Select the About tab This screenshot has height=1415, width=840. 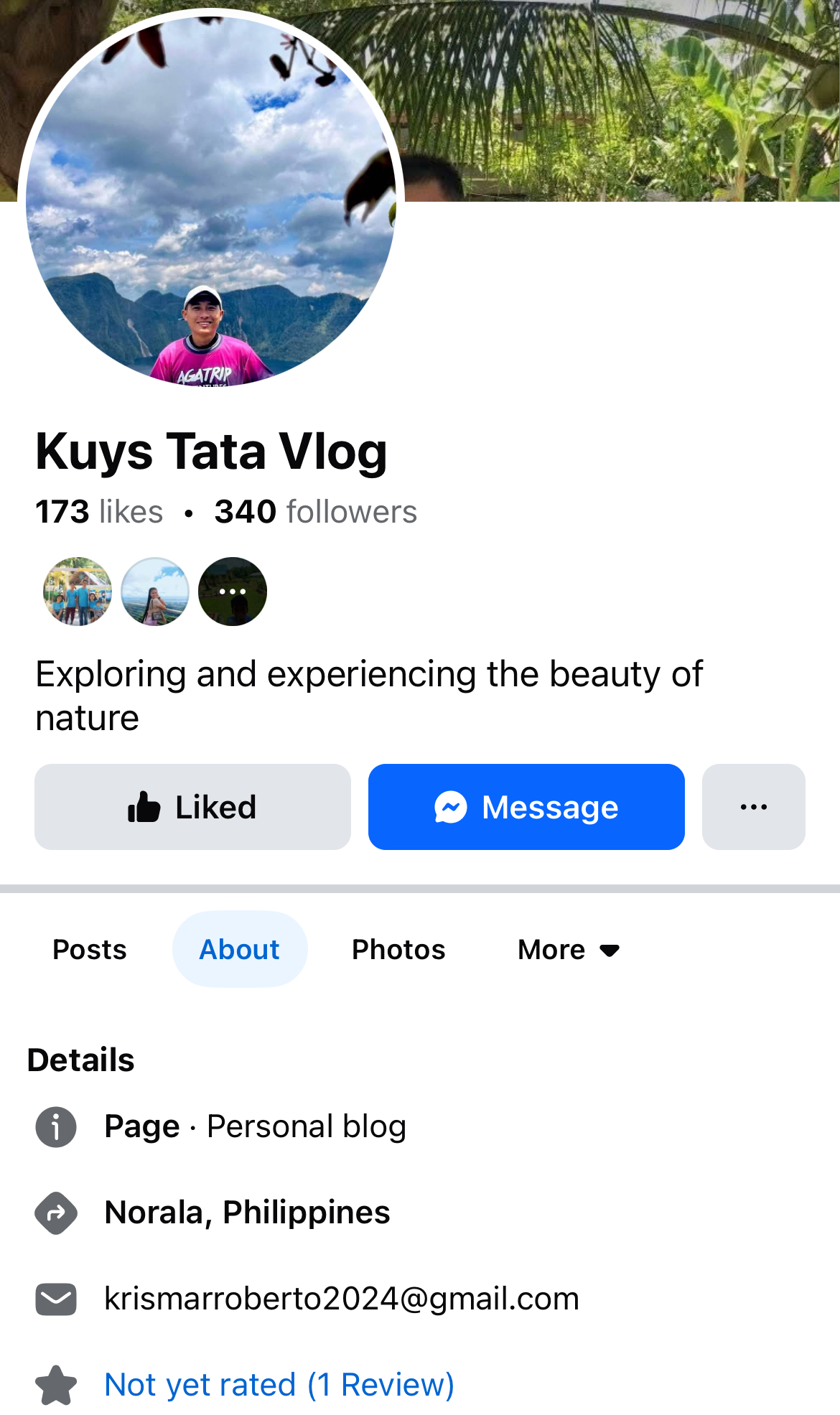click(239, 949)
